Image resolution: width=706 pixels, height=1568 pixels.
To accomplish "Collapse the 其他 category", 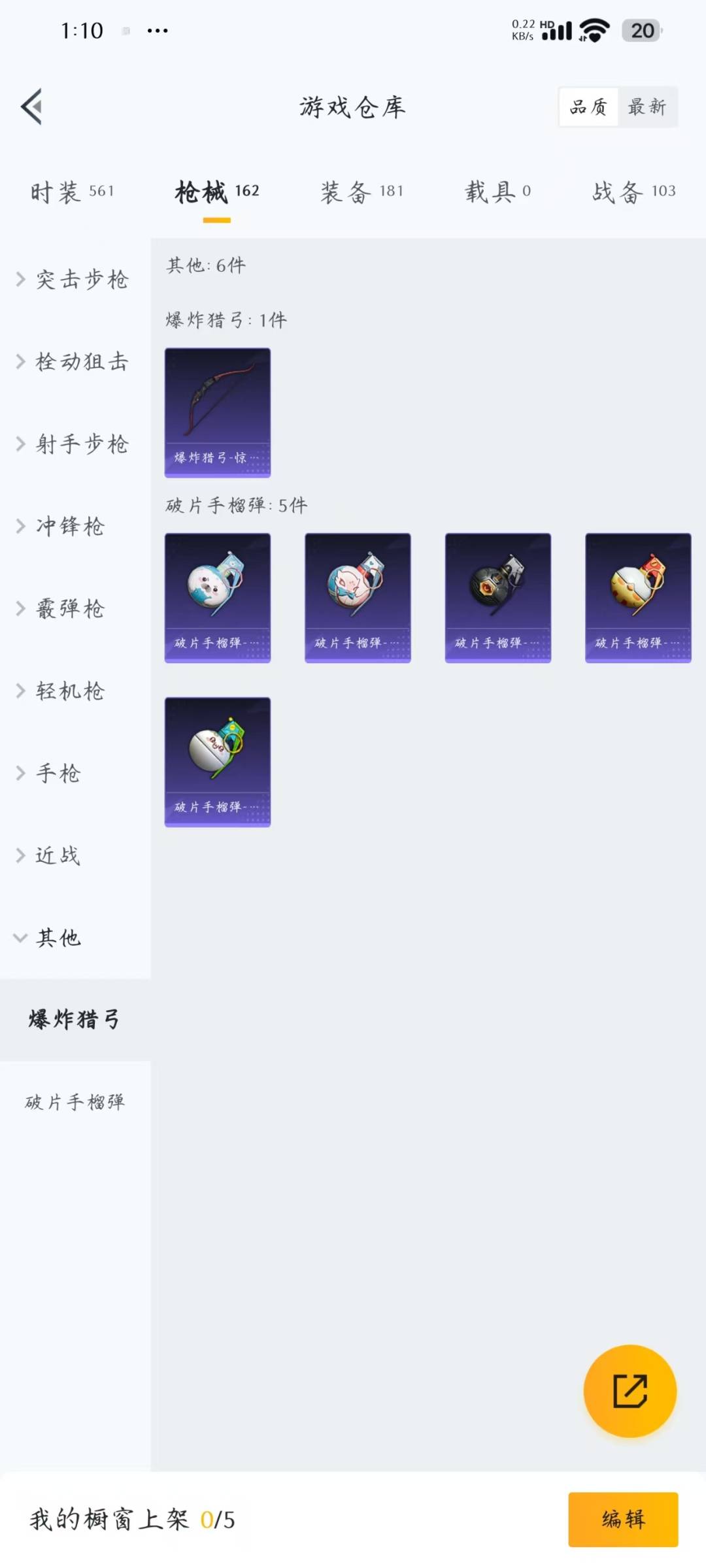I will pyautogui.click(x=49, y=938).
